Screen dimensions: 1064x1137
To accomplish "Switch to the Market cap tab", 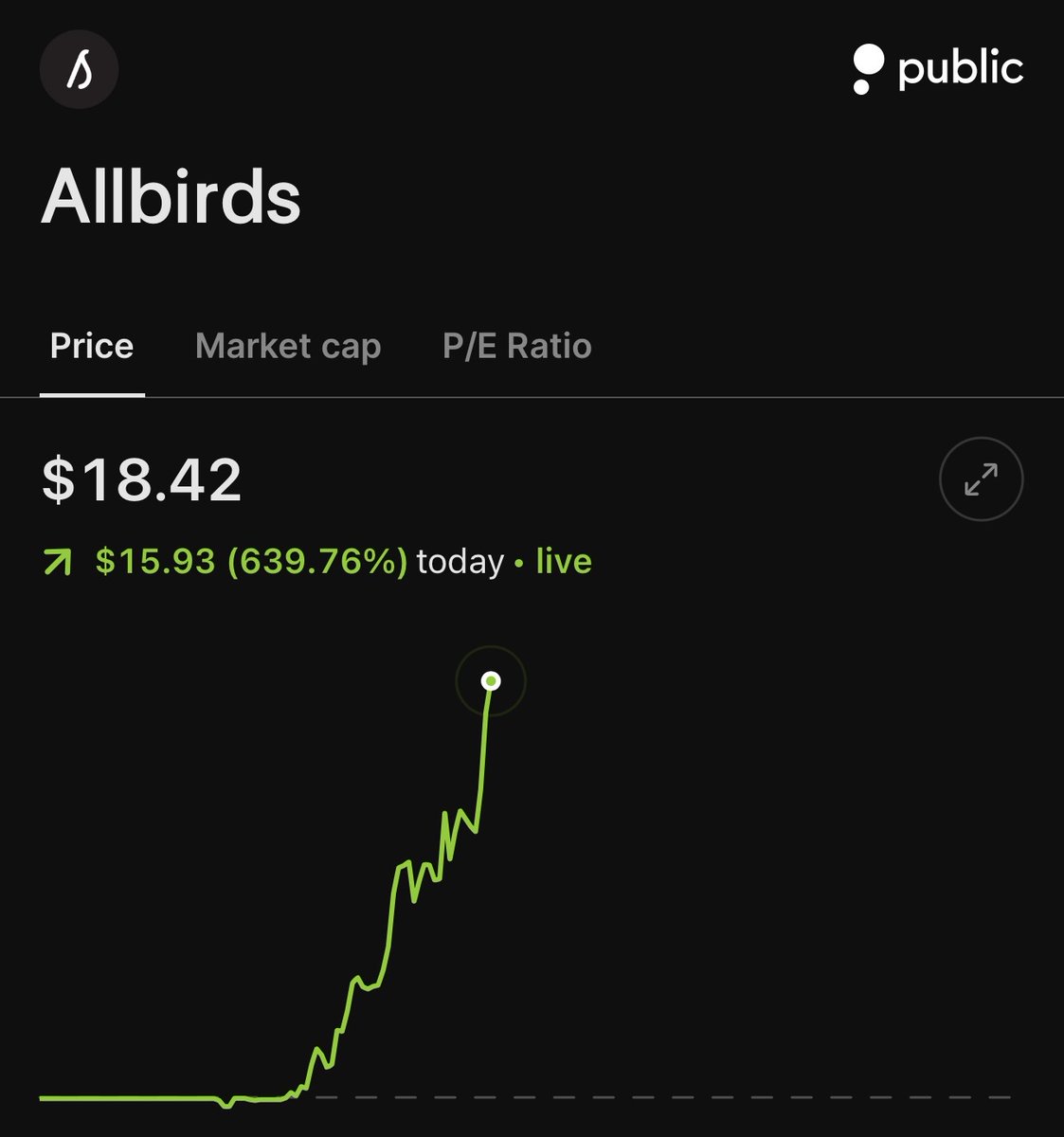I will click(287, 346).
